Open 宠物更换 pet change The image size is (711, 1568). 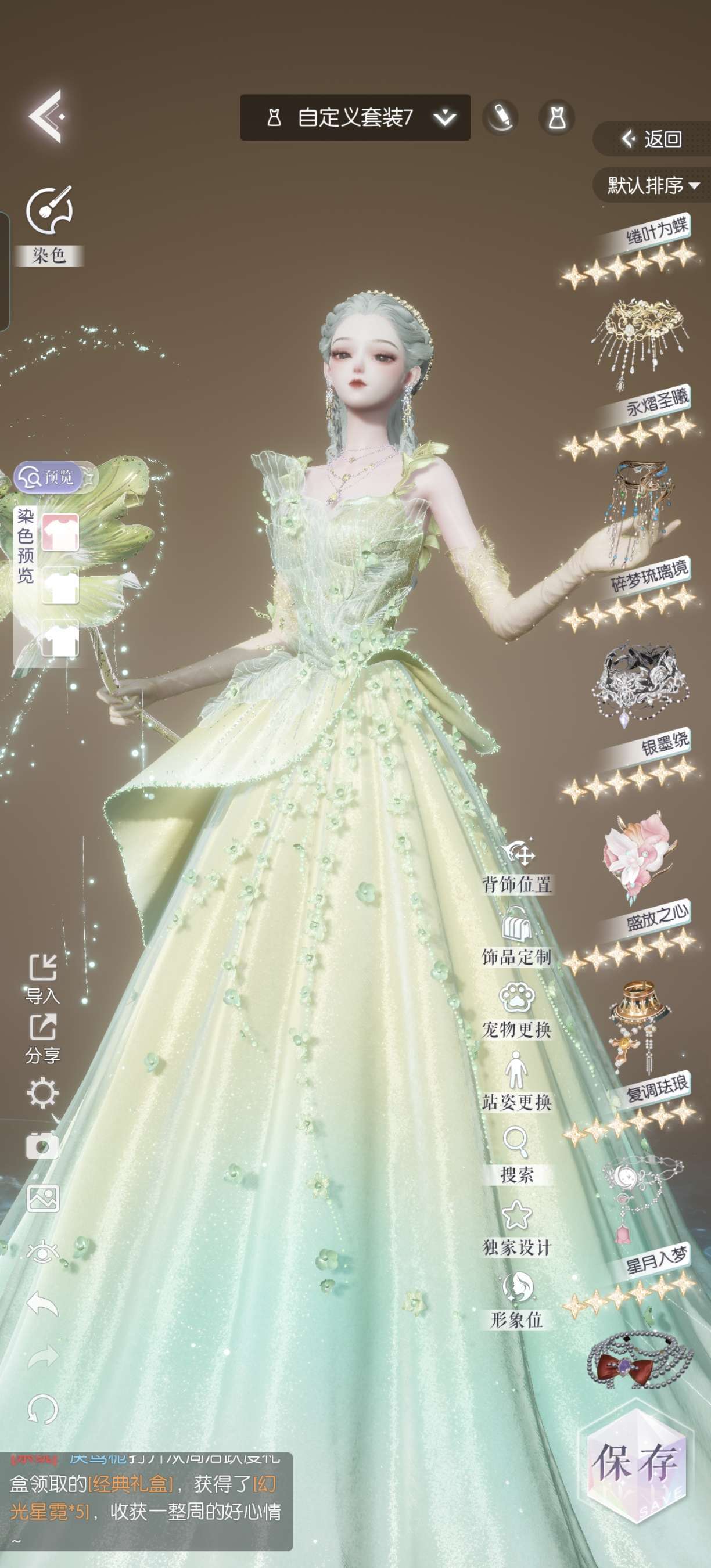click(x=517, y=1010)
